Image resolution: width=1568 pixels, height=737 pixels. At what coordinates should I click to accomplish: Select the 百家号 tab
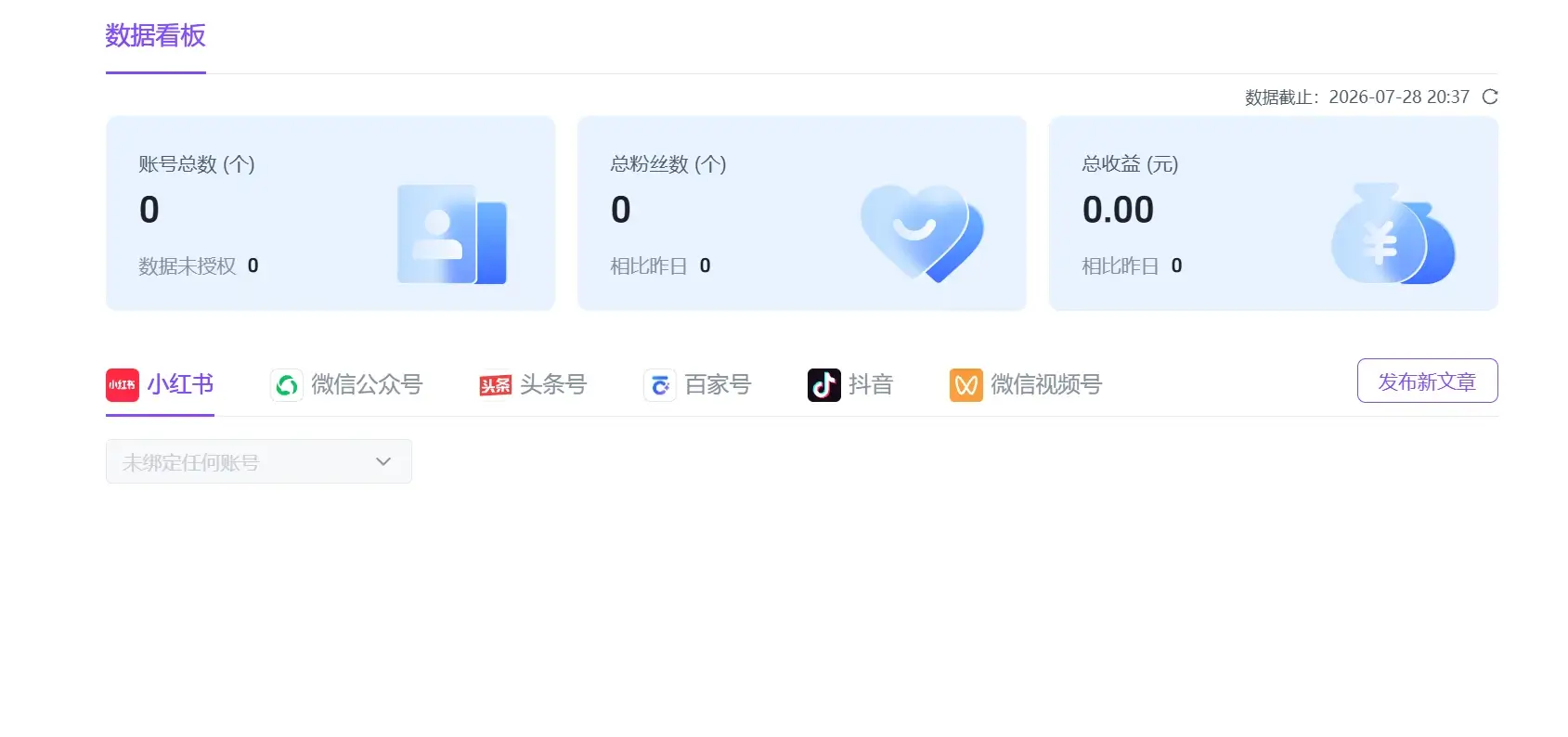[697, 384]
